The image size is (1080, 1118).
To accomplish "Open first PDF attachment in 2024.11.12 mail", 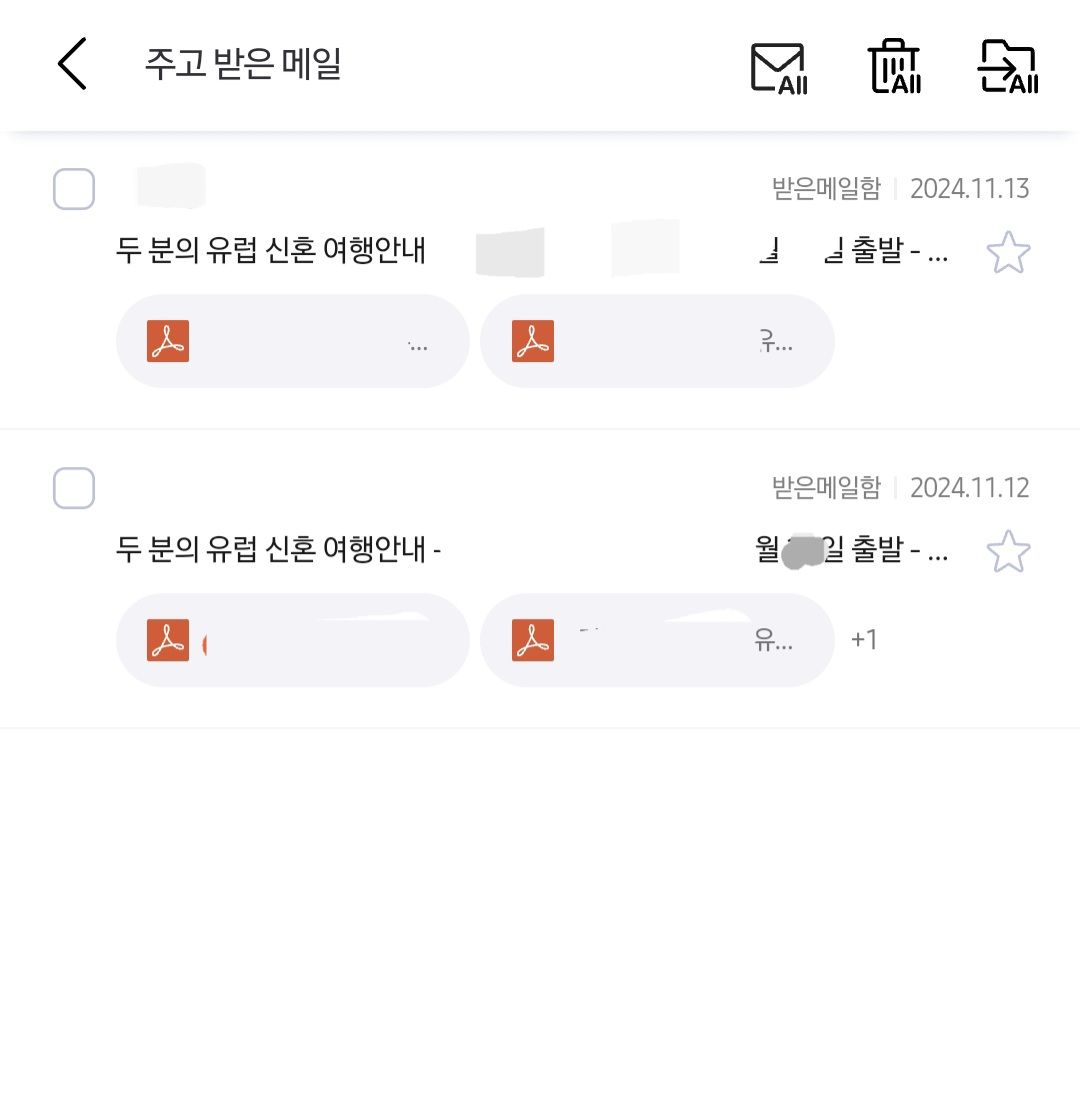I will (292, 640).
